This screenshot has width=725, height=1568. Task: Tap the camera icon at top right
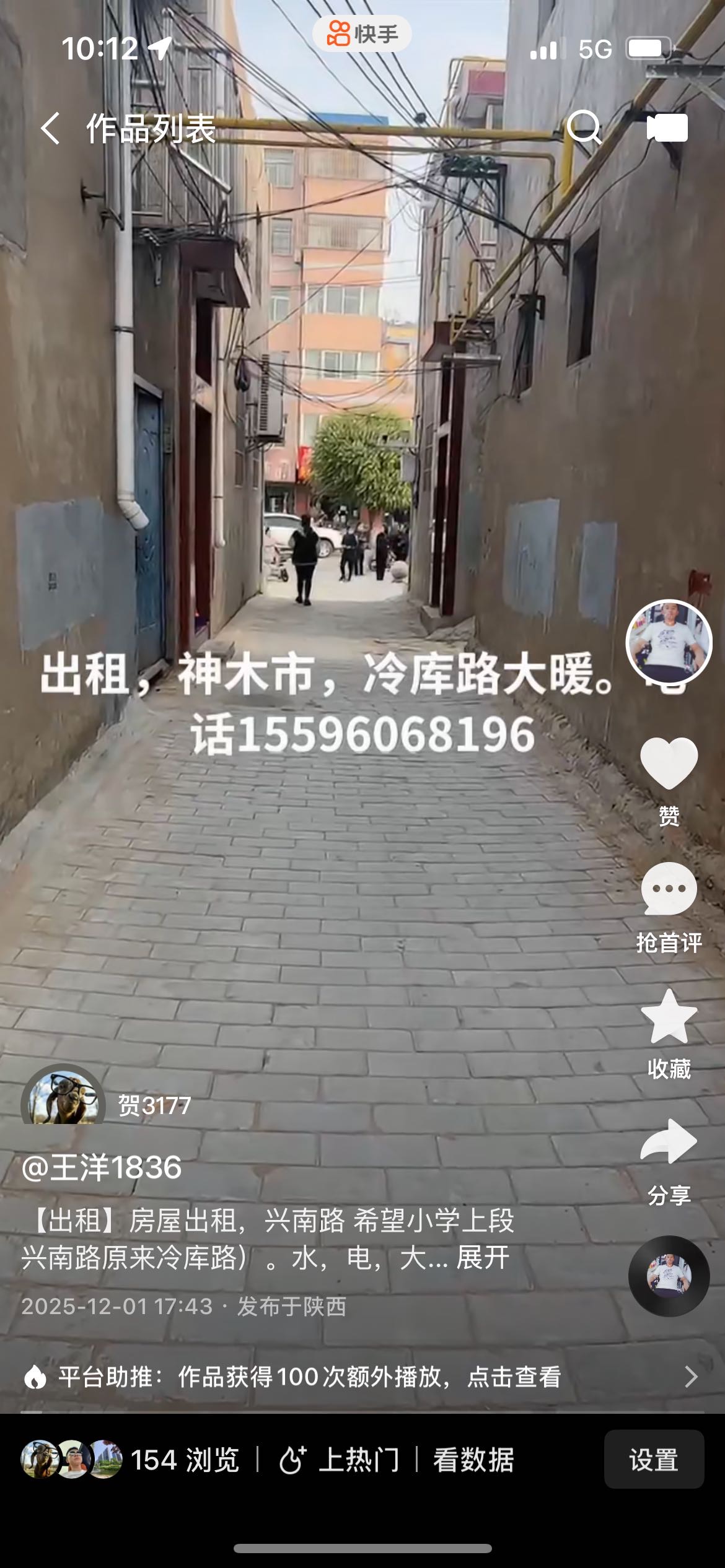pyautogui.click(x=667, y=128)
